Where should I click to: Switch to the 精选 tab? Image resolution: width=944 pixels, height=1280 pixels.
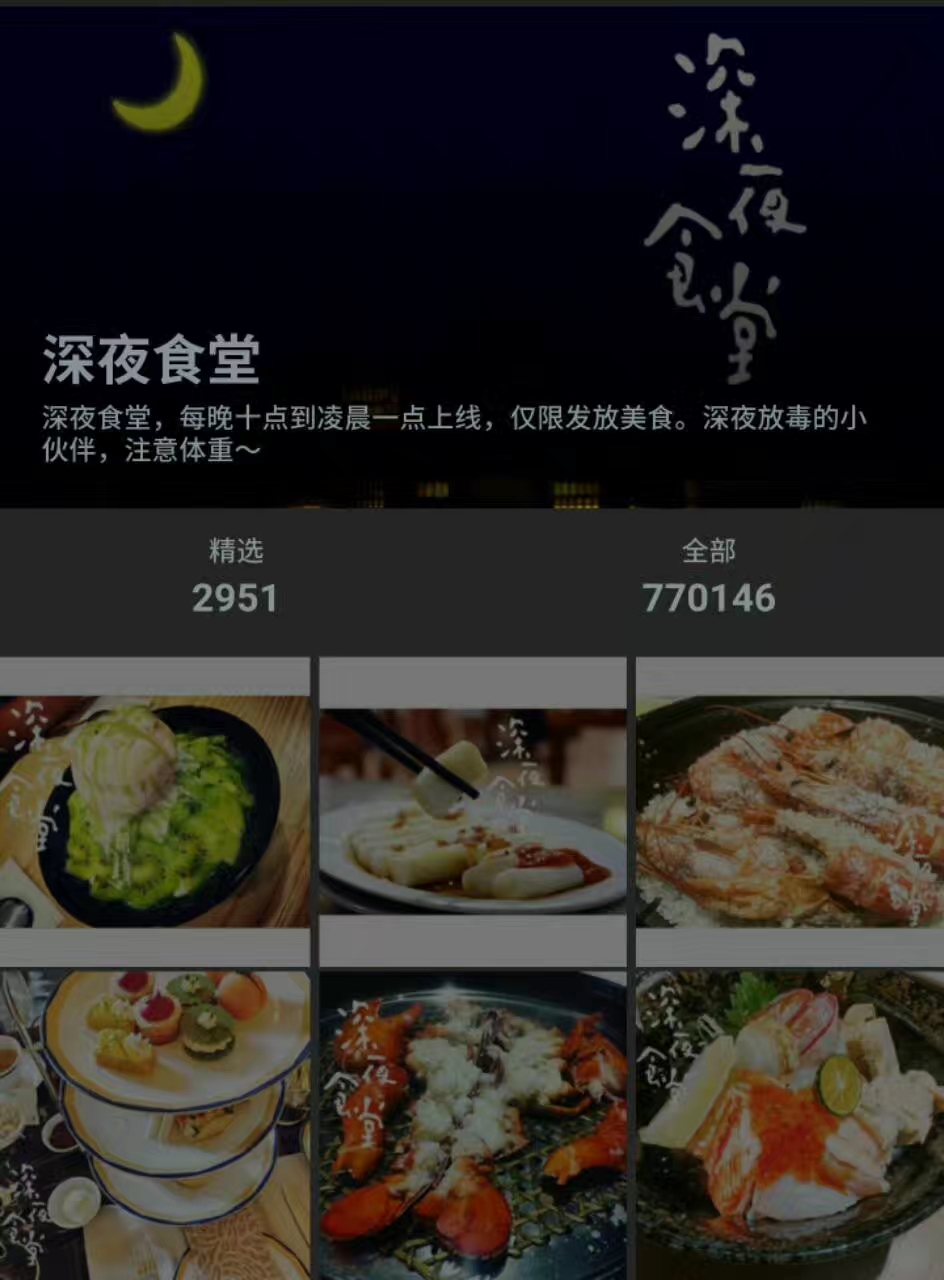pyautogui.click(x=235, y=578)
